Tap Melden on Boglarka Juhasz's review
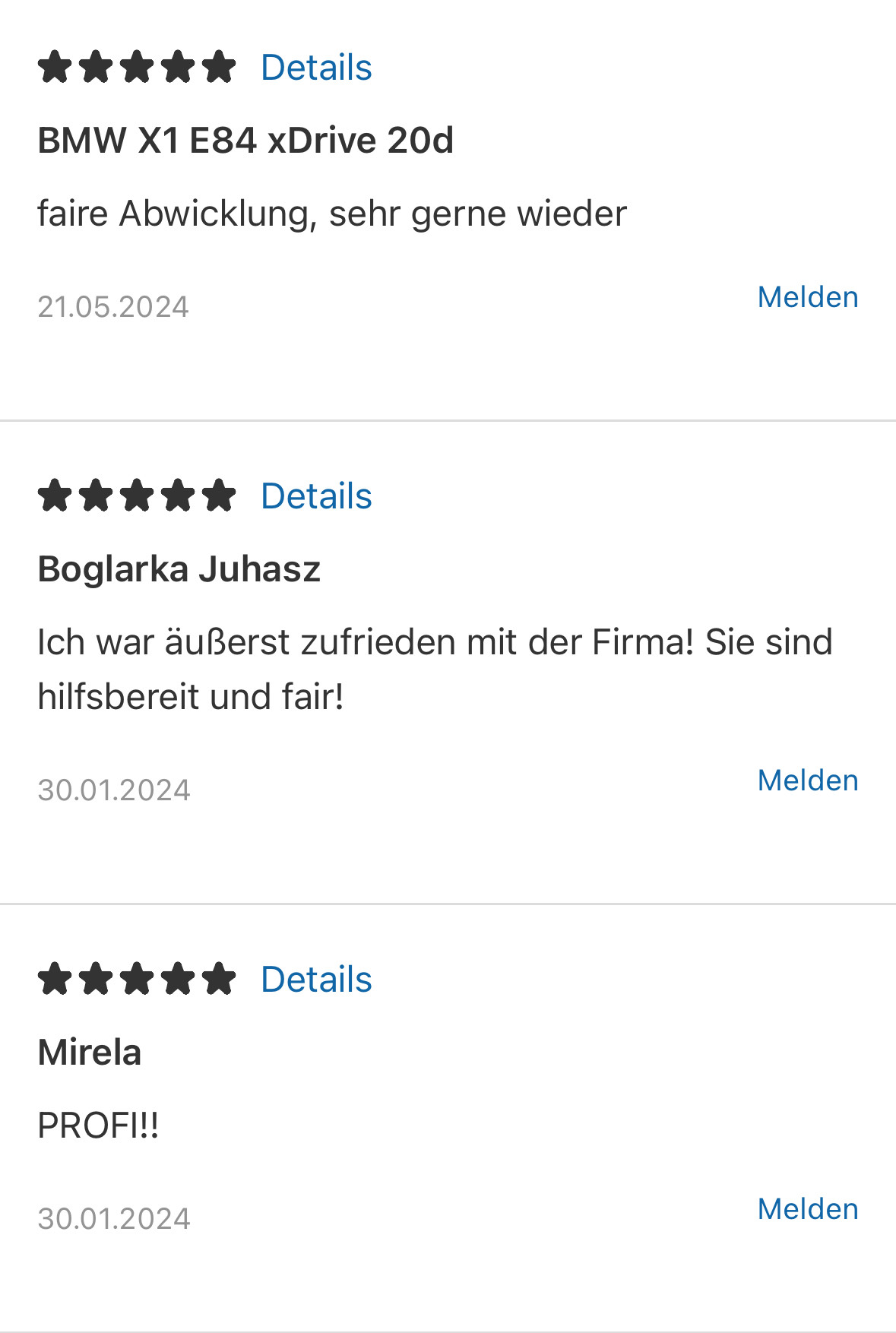This screenshot has height=1333, width=896. point(807,780)
